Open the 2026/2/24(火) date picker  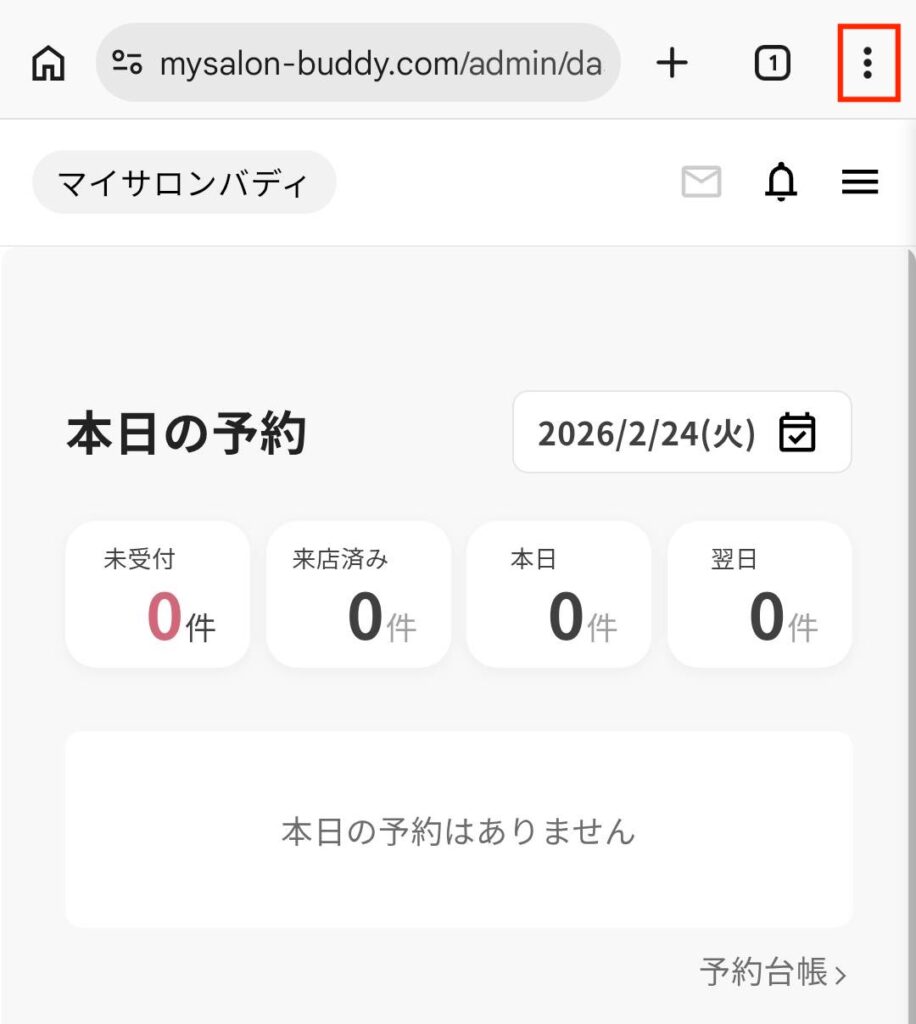click(682, 432)
